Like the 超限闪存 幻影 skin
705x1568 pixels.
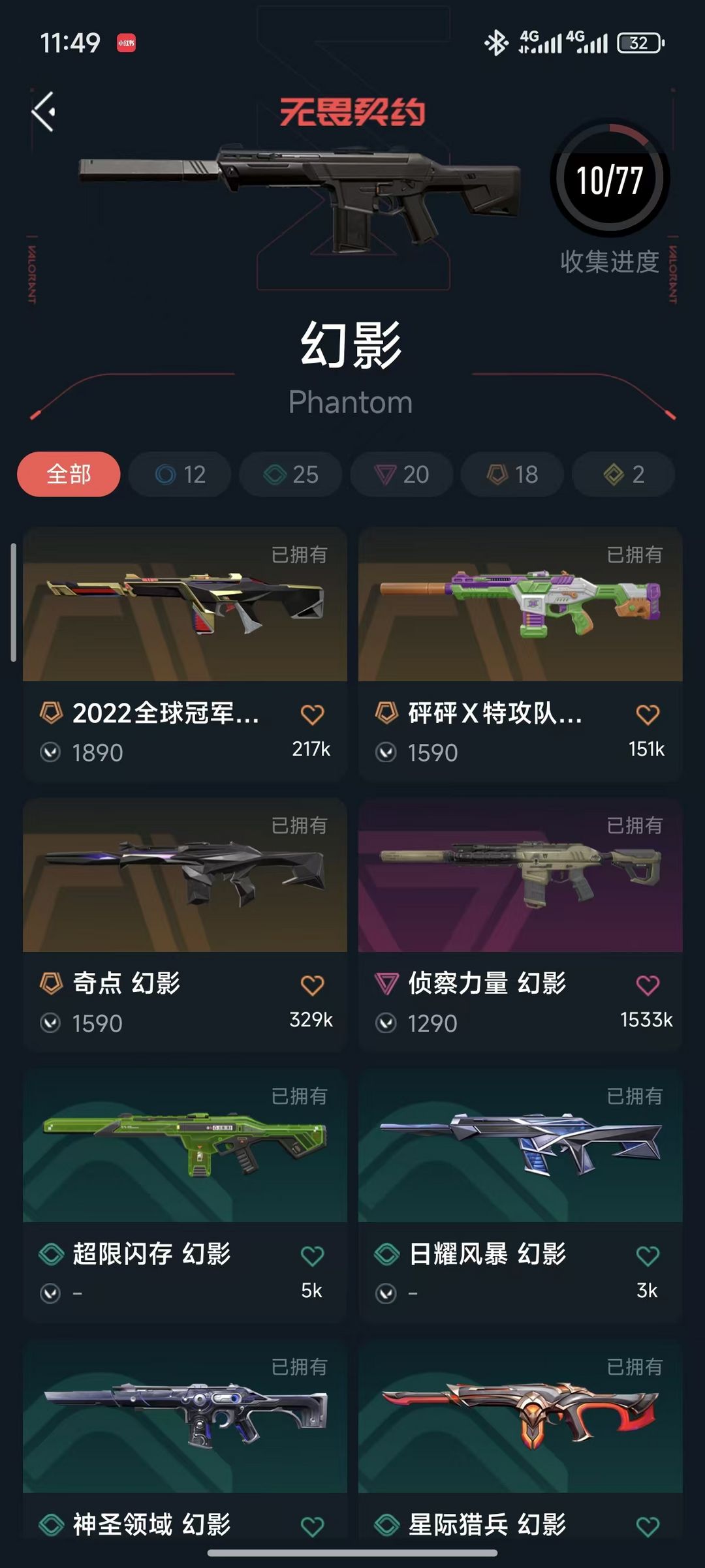pos(312,1255)
